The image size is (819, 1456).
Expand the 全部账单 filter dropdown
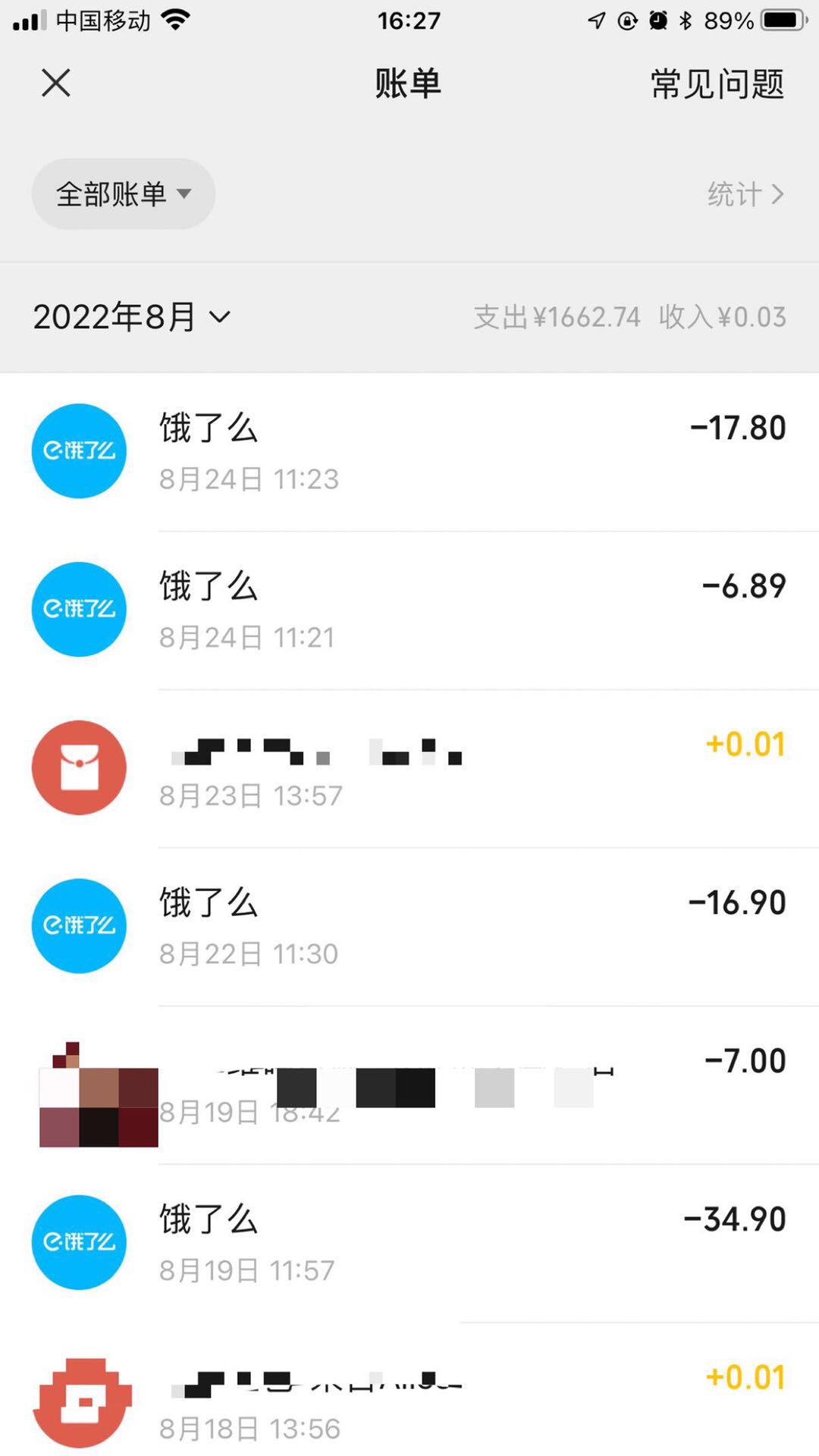(x=123, y=194)
